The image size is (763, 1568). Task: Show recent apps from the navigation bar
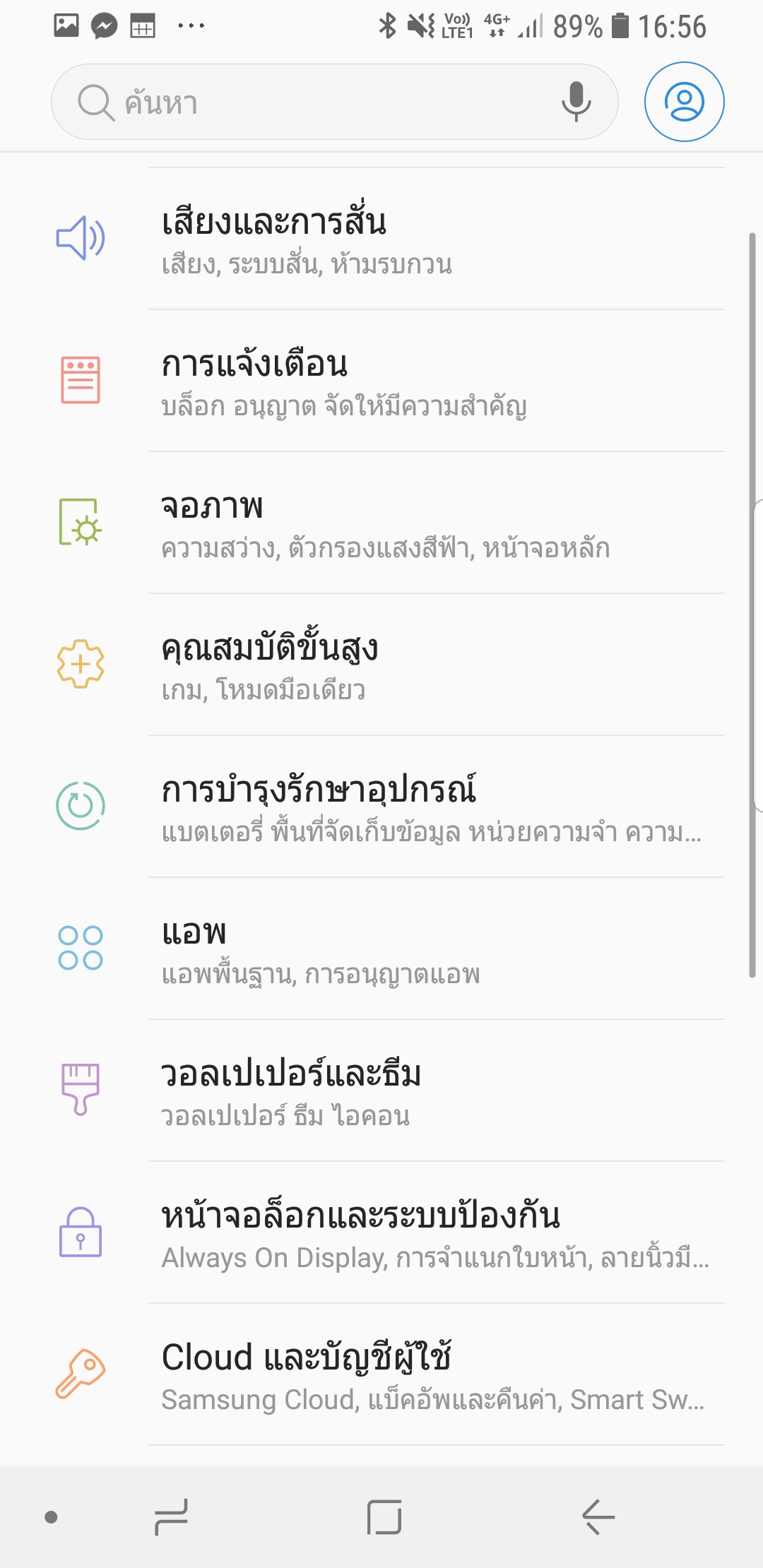coord(171,1516)
